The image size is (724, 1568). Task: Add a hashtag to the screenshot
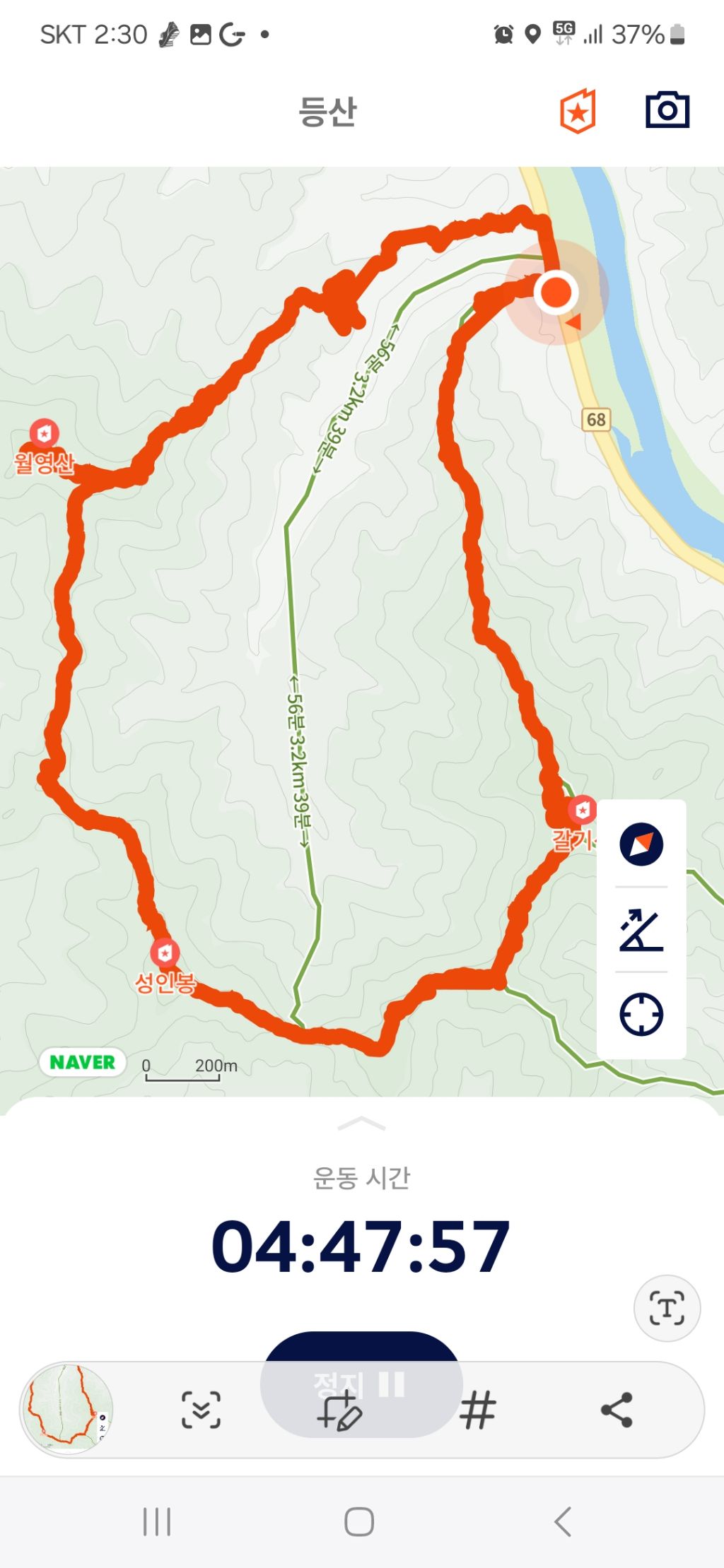[477, 1410]
